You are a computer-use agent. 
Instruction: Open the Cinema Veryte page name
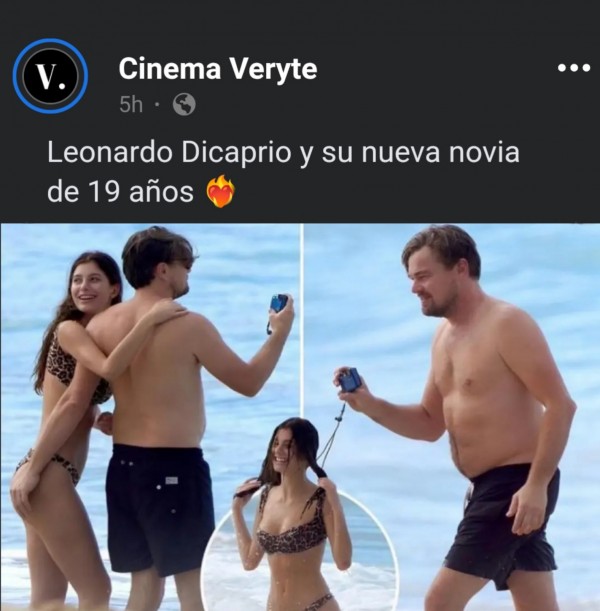point(217,68)
